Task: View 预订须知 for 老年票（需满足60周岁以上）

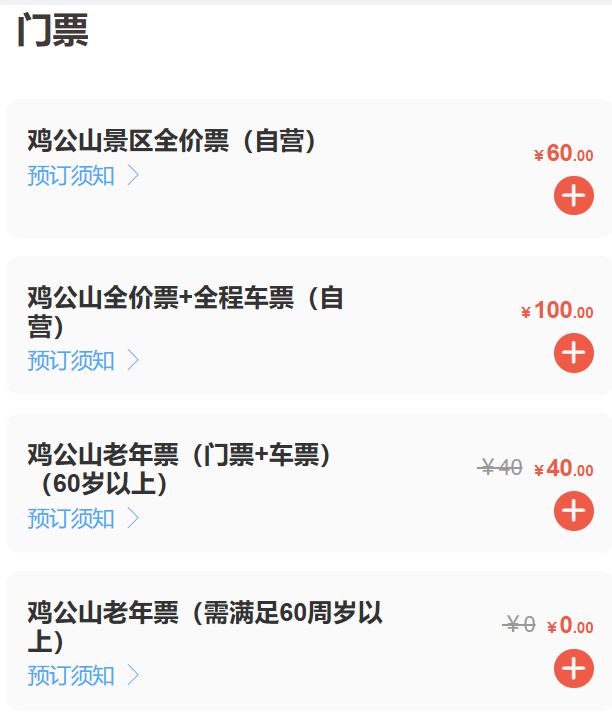Action: click(x=82, y=676)
